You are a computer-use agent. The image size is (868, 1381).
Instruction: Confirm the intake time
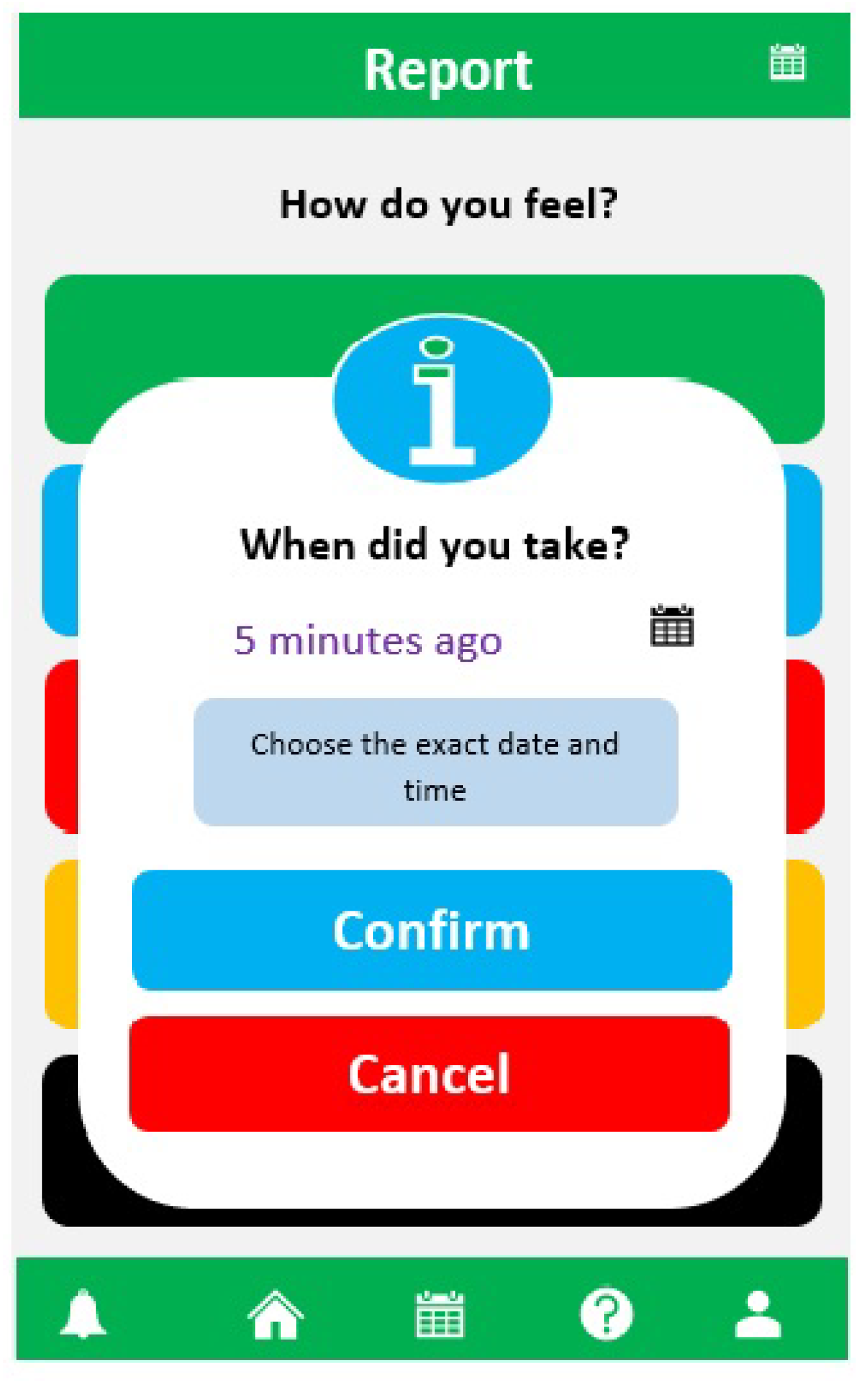pyautogui.click(x=432, y=930)
